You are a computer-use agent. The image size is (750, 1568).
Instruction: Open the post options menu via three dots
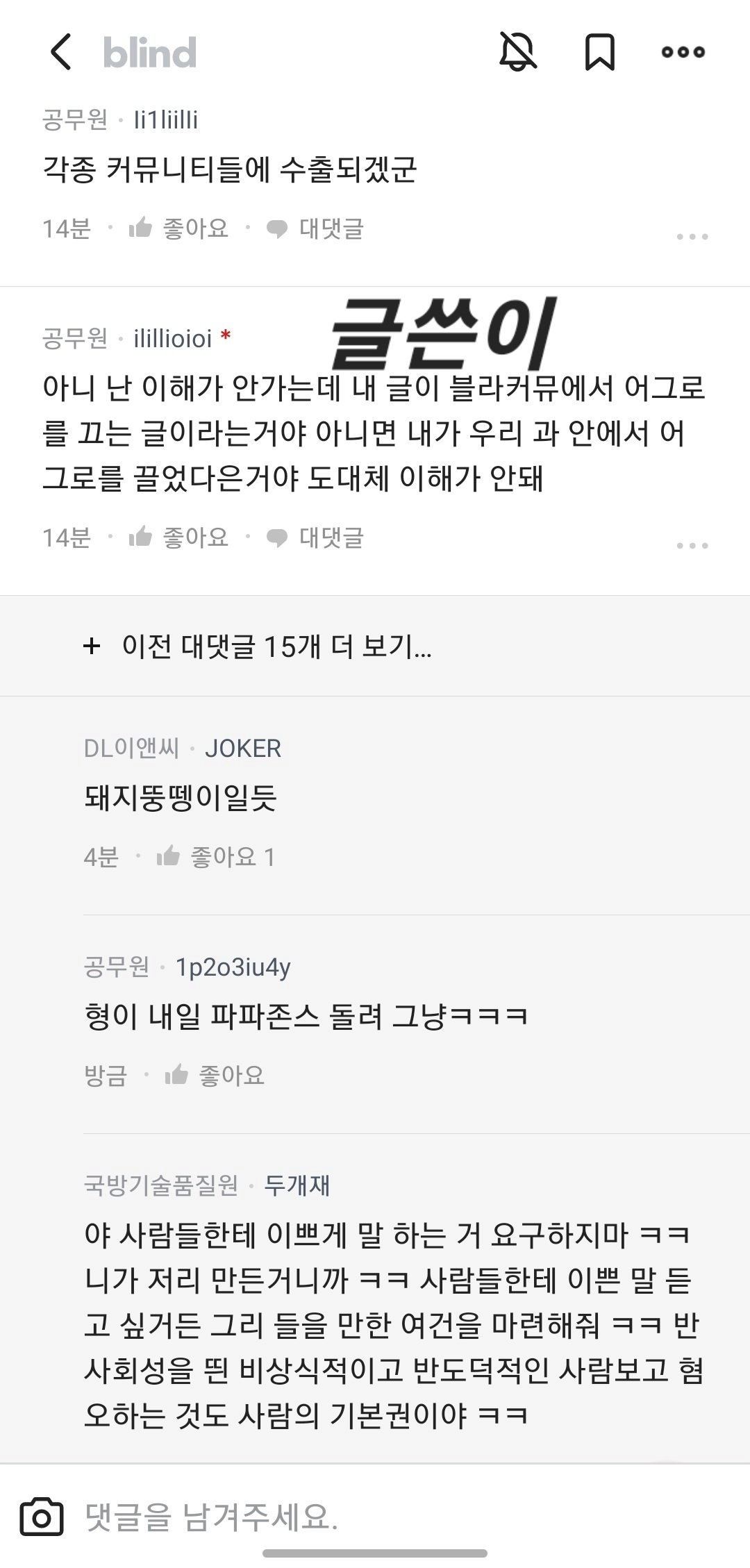click(683, 52)
